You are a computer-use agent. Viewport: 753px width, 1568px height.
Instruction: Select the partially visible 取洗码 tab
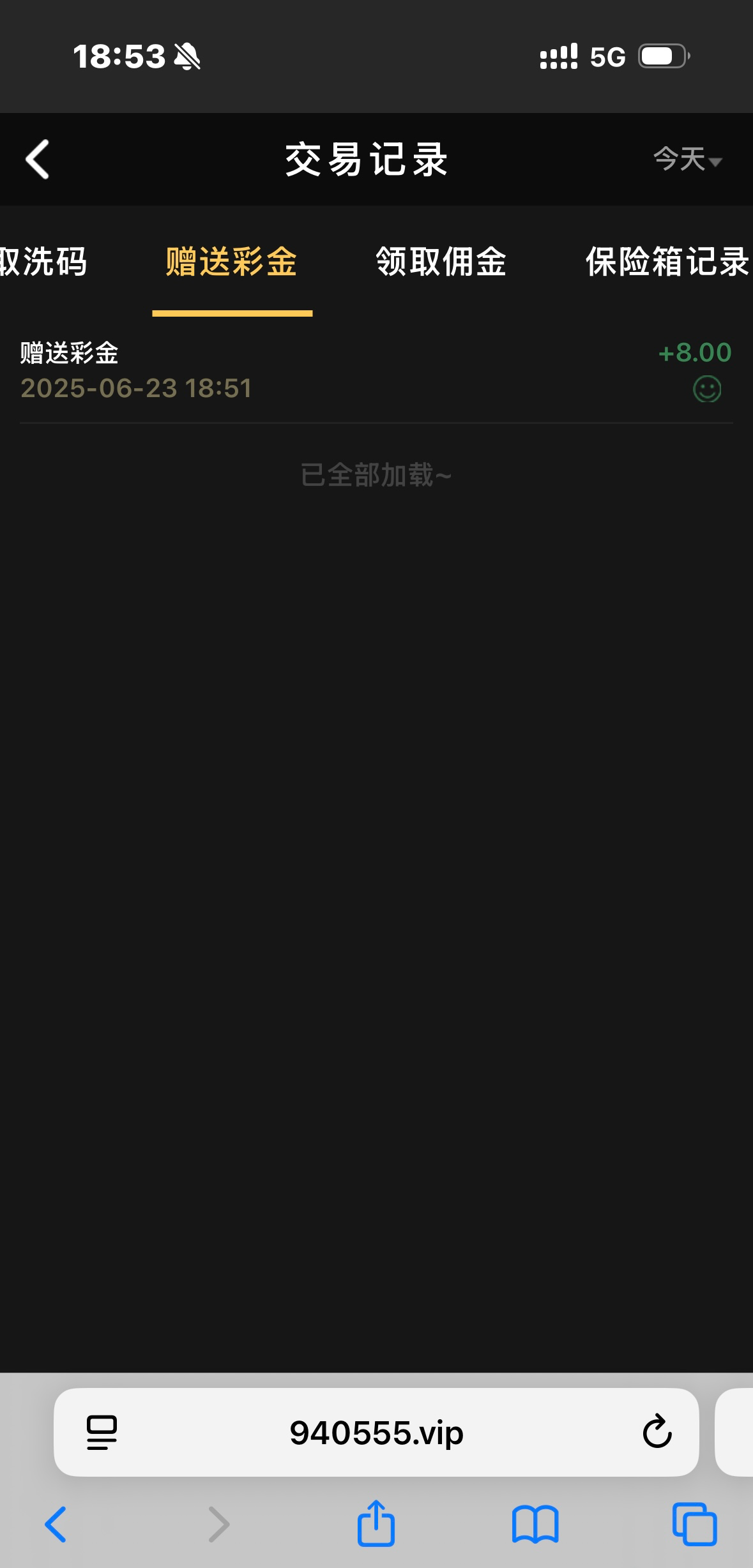[x=42, y=262]
